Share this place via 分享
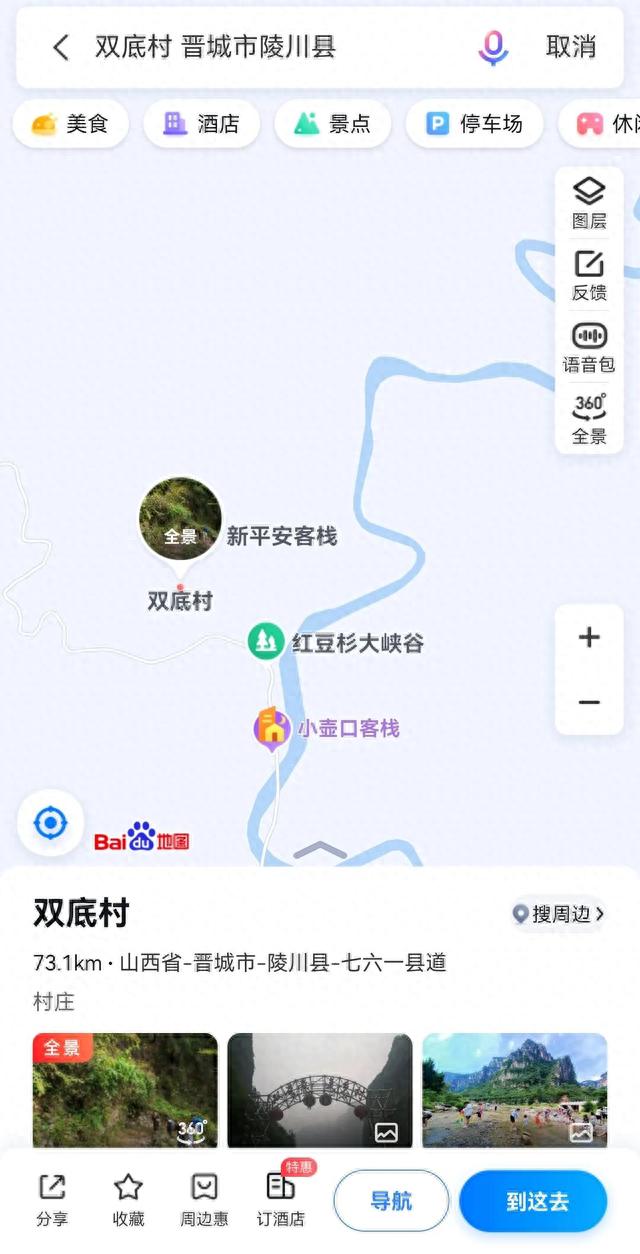Screen dimensions: 640x1254 (x=52, y=1199)
